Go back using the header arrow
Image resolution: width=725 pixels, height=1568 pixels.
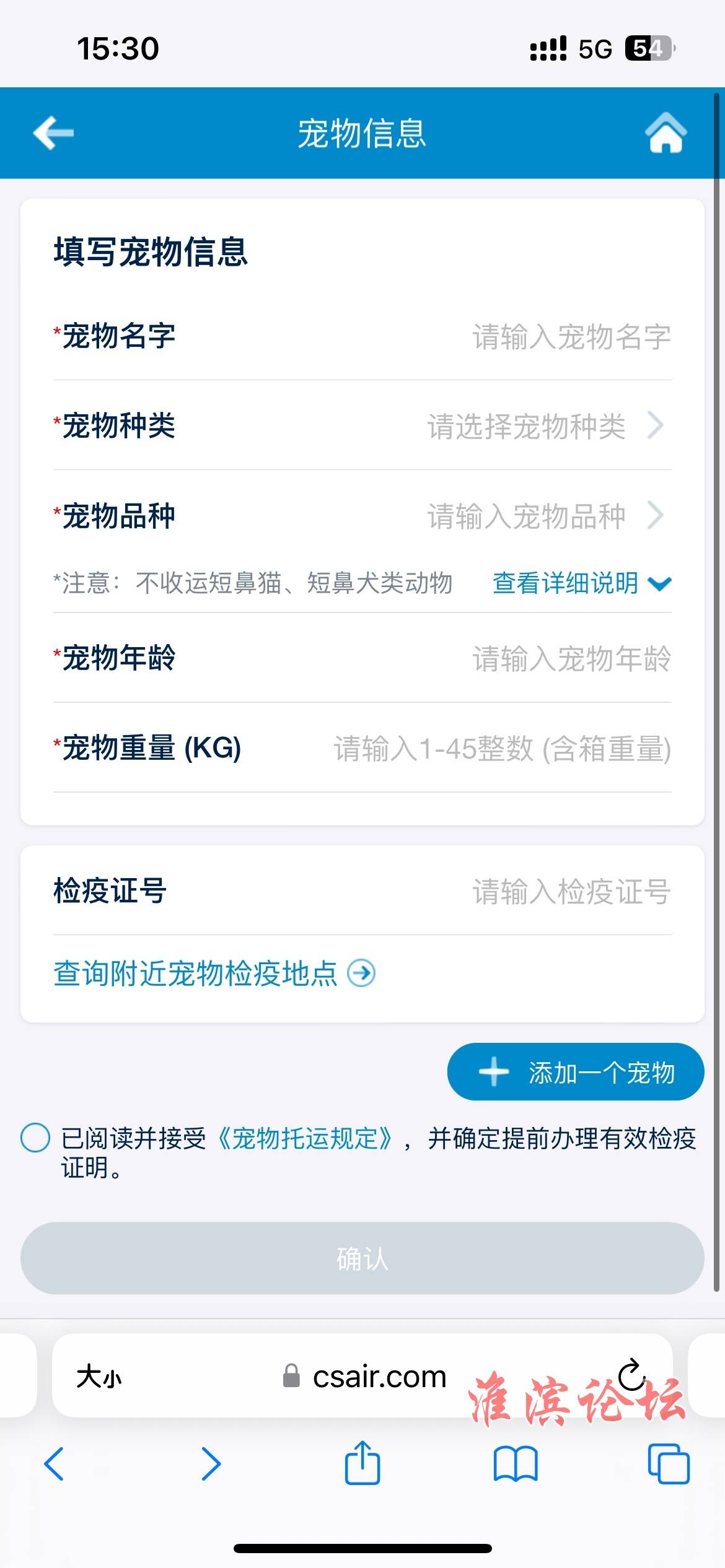tap(53, 133)
